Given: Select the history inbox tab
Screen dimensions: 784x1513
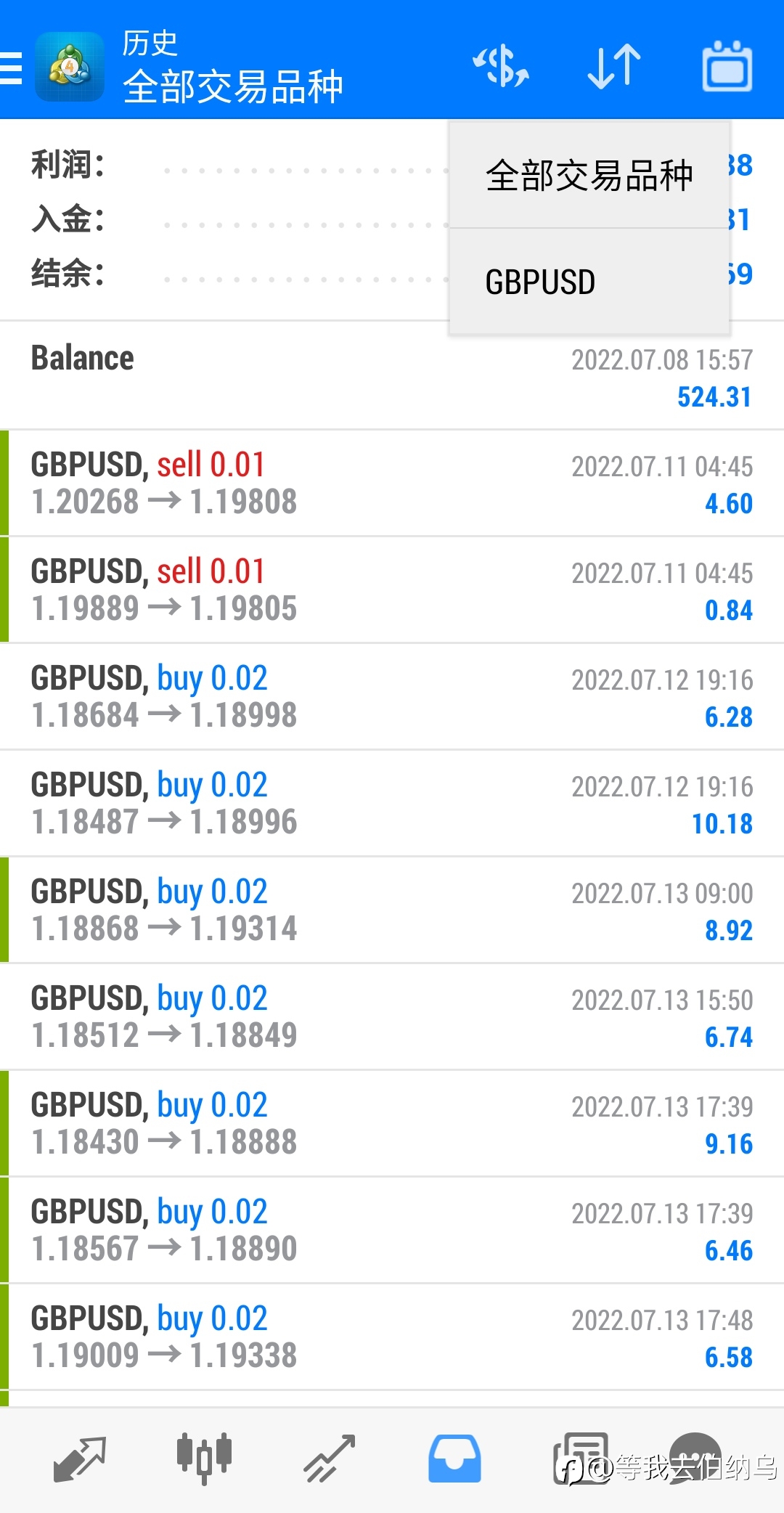Looking at the screenshot, I should coord(454,1458).
